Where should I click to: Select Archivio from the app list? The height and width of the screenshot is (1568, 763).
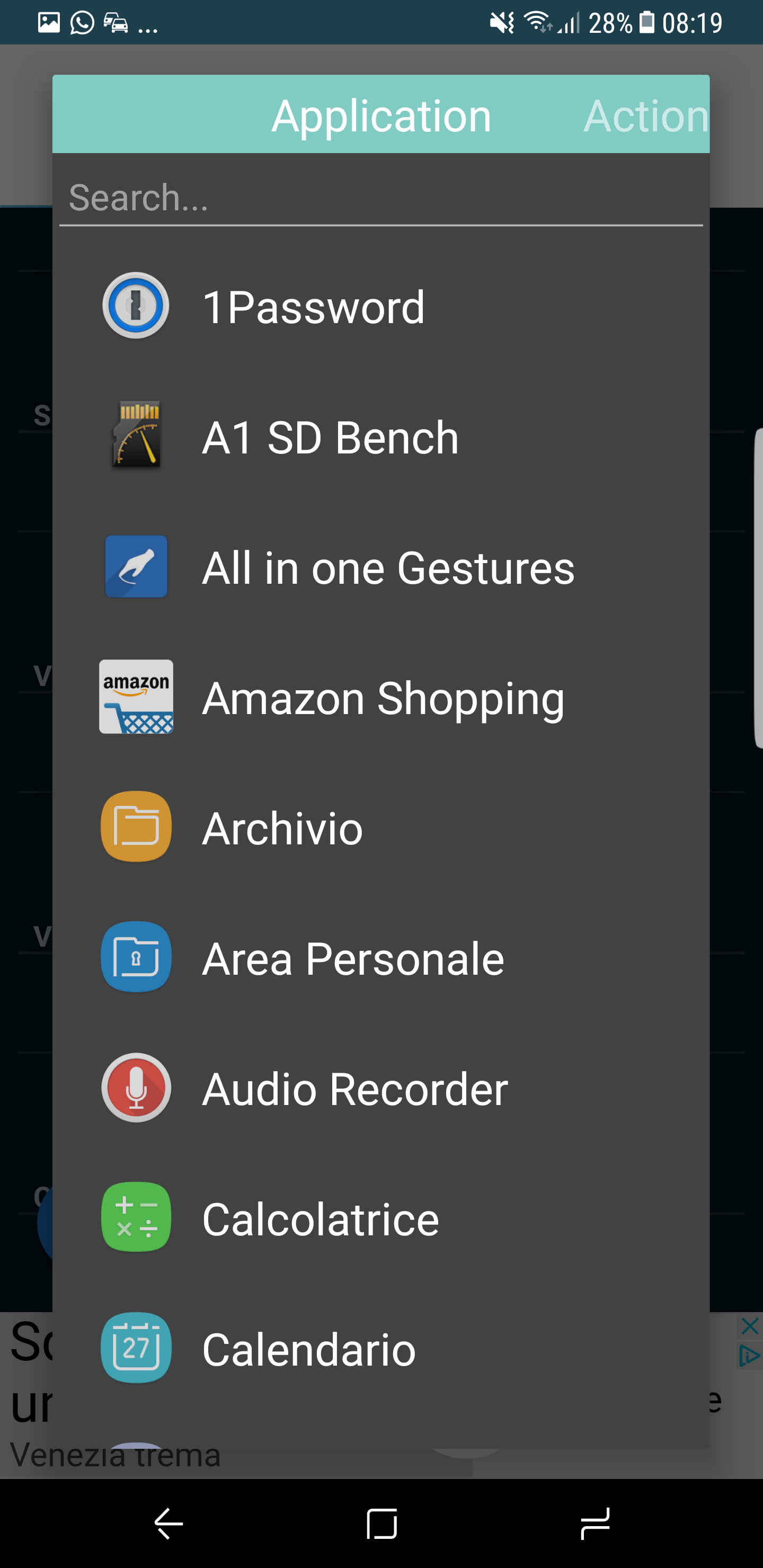tap(381, 827)
